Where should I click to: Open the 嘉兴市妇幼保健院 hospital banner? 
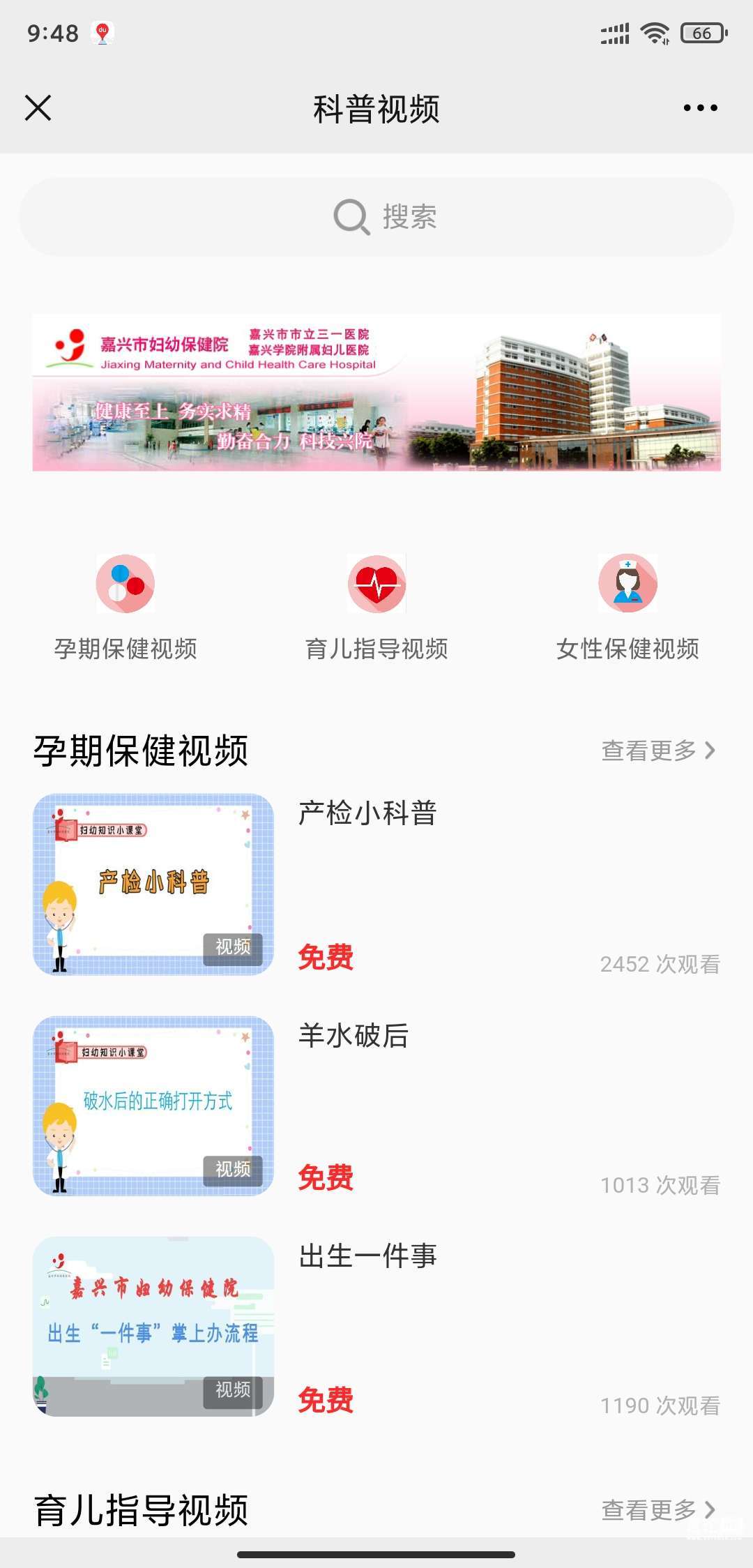376,393
